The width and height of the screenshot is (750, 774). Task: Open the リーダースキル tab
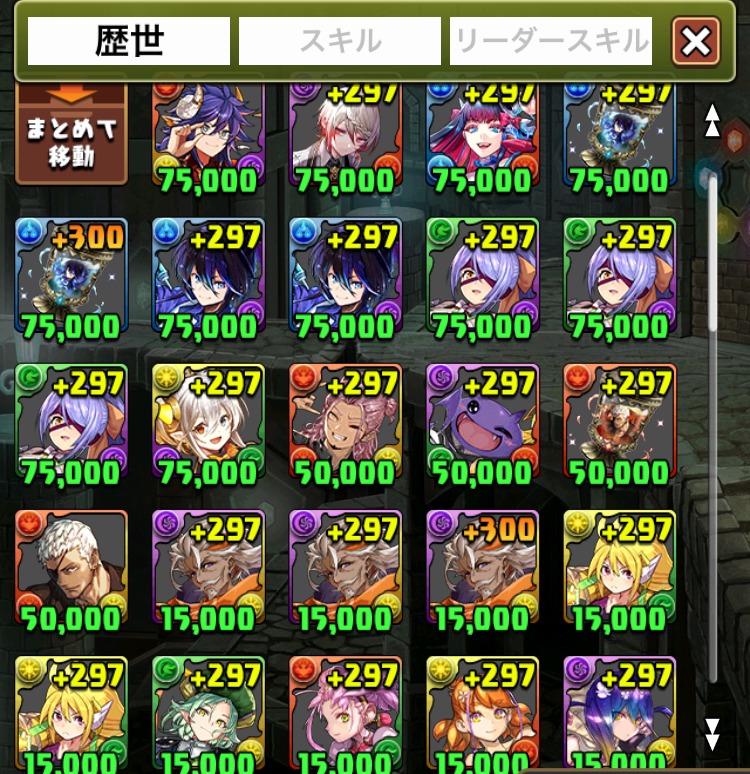click(551, 41)
